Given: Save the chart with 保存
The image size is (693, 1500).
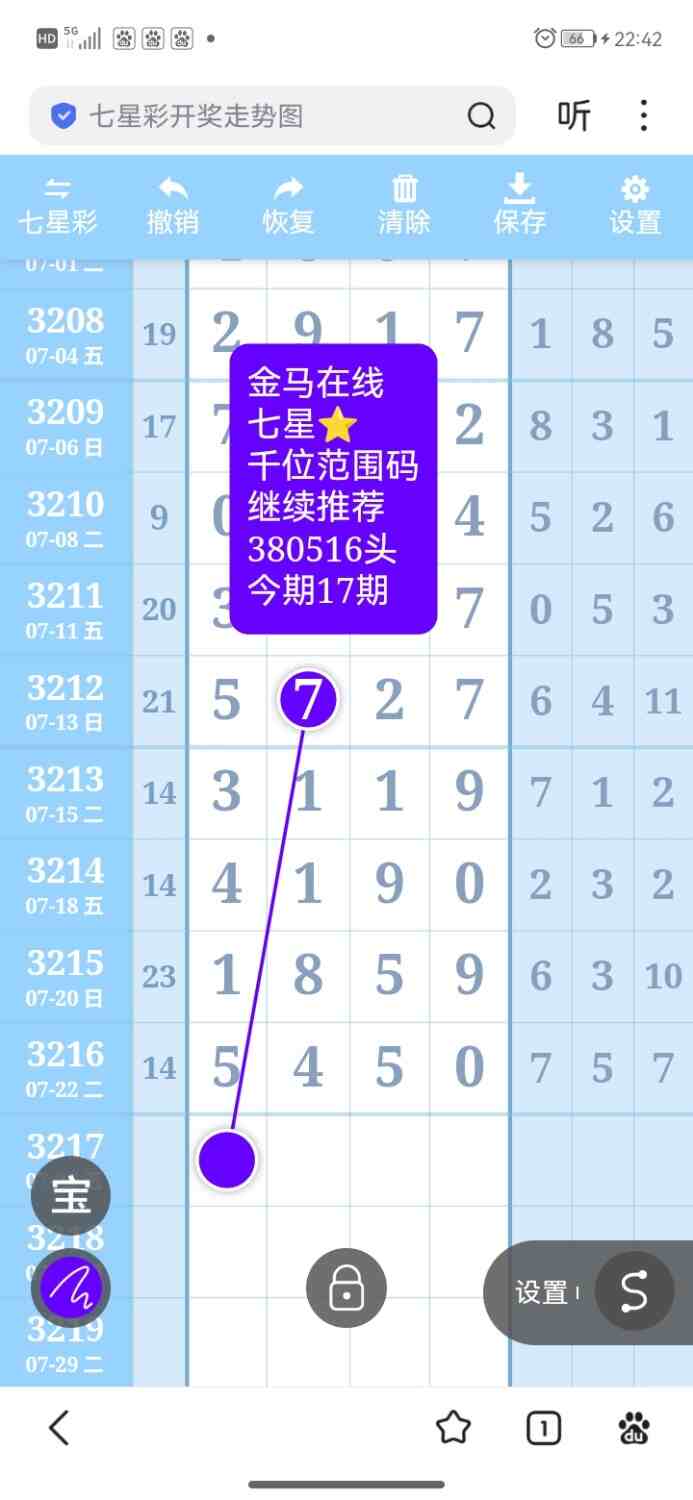Looking at the screenshot, I should click(x=520, y=205).
